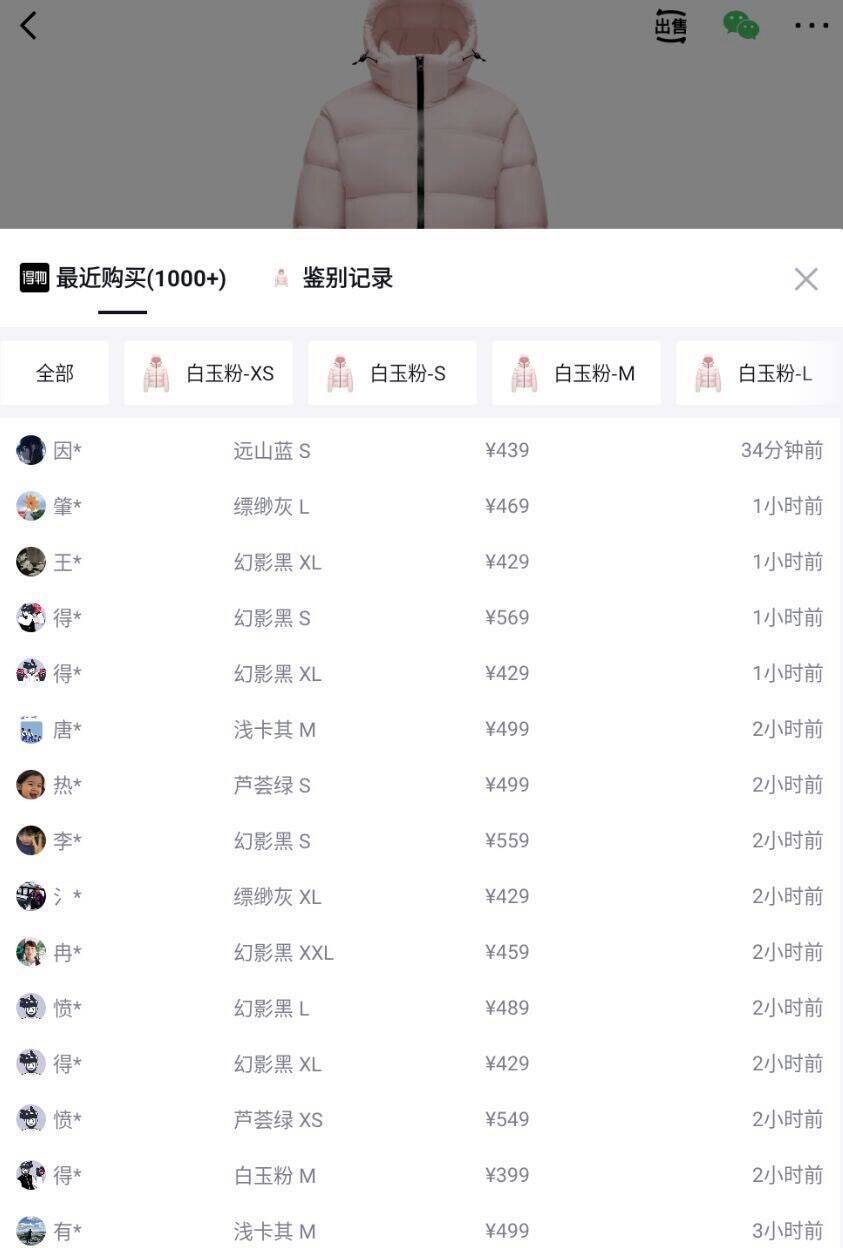
Task: Close the recent purchases panel
Action: coord(805,279)
